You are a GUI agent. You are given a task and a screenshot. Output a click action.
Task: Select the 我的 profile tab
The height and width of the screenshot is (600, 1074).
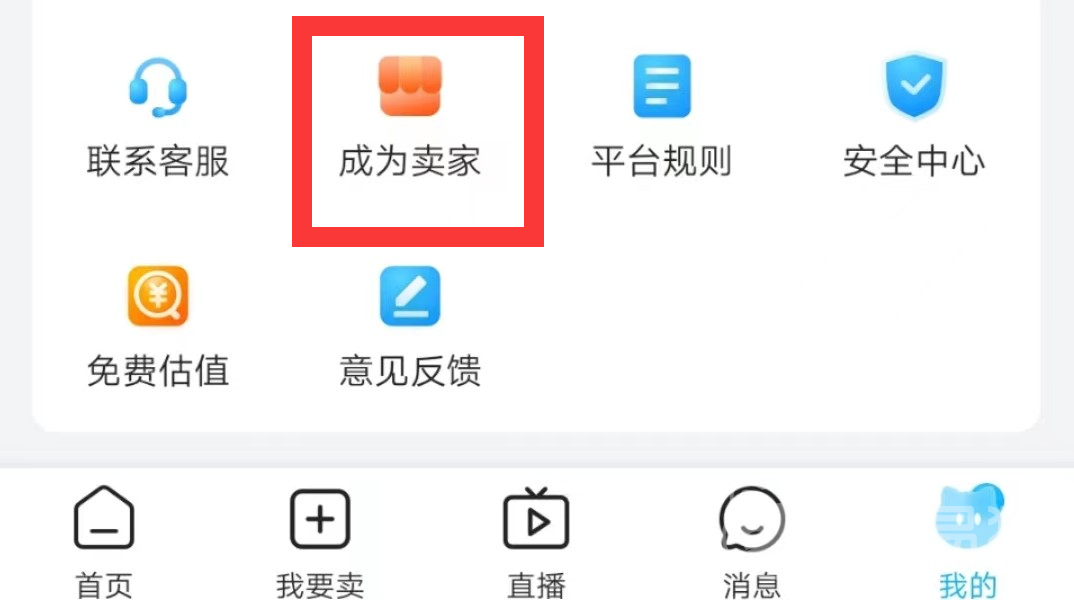[x=967, y=542]
